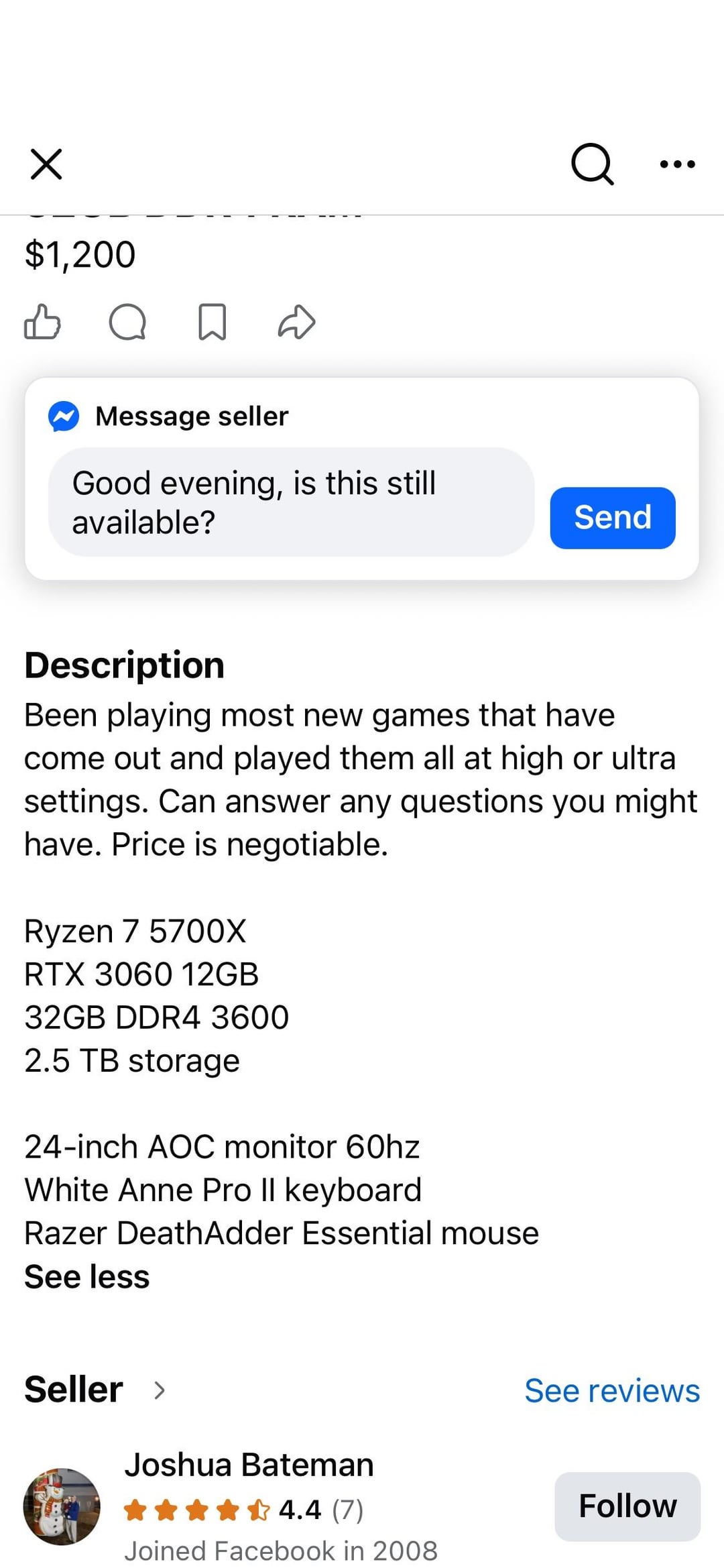Close the listing with the X icon
Viewport: 724px width, 1568px height.
(46, 164)
